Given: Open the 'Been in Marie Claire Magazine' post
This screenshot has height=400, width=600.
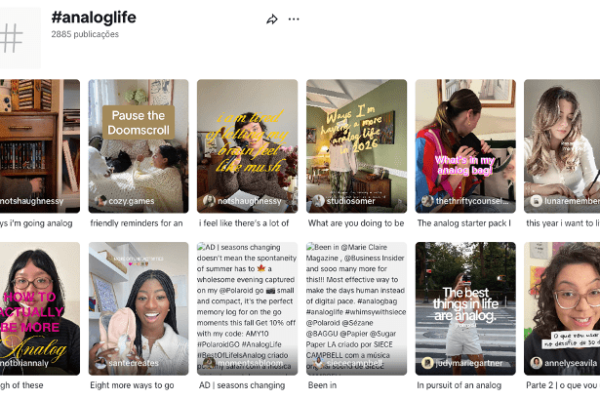Looking at the screenshot, I should pyautogui.click(x=356, y=308).
